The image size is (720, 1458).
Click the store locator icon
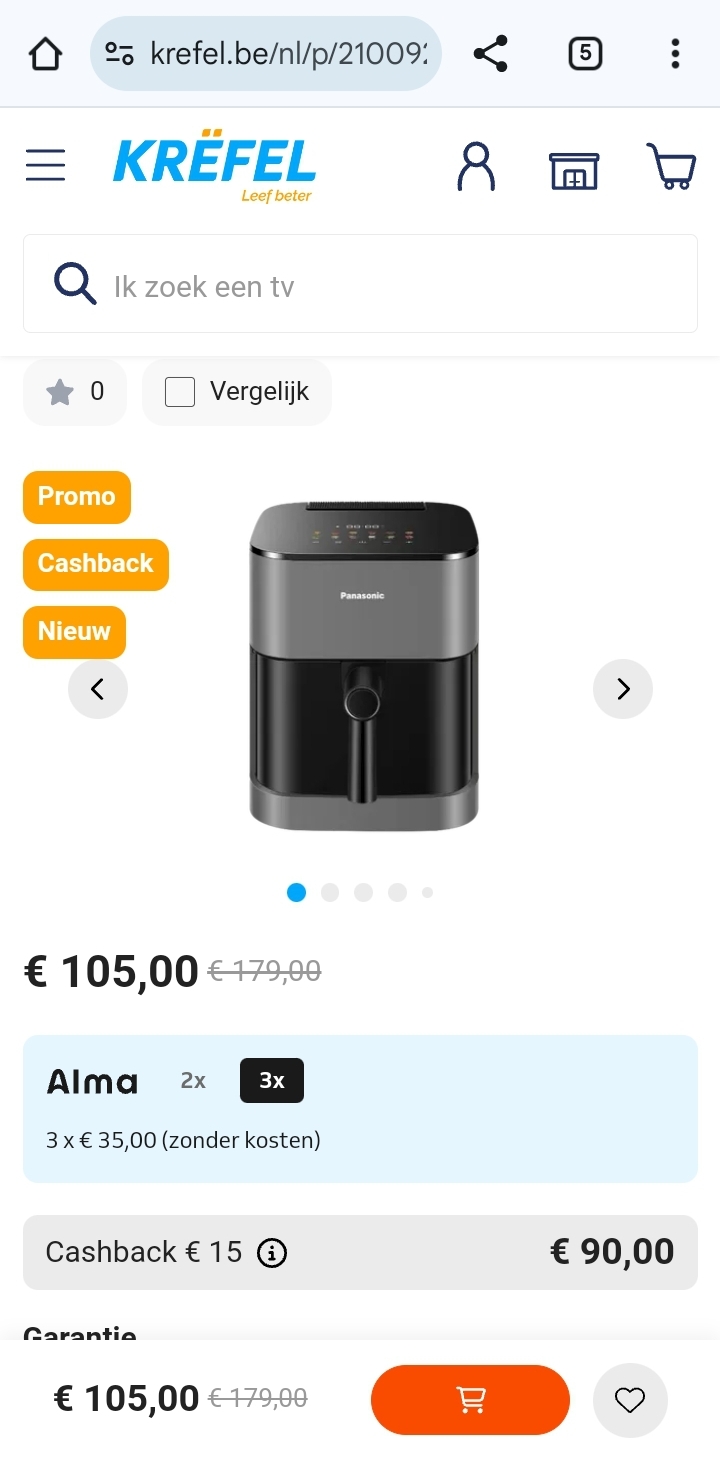(x=574, y=168)
